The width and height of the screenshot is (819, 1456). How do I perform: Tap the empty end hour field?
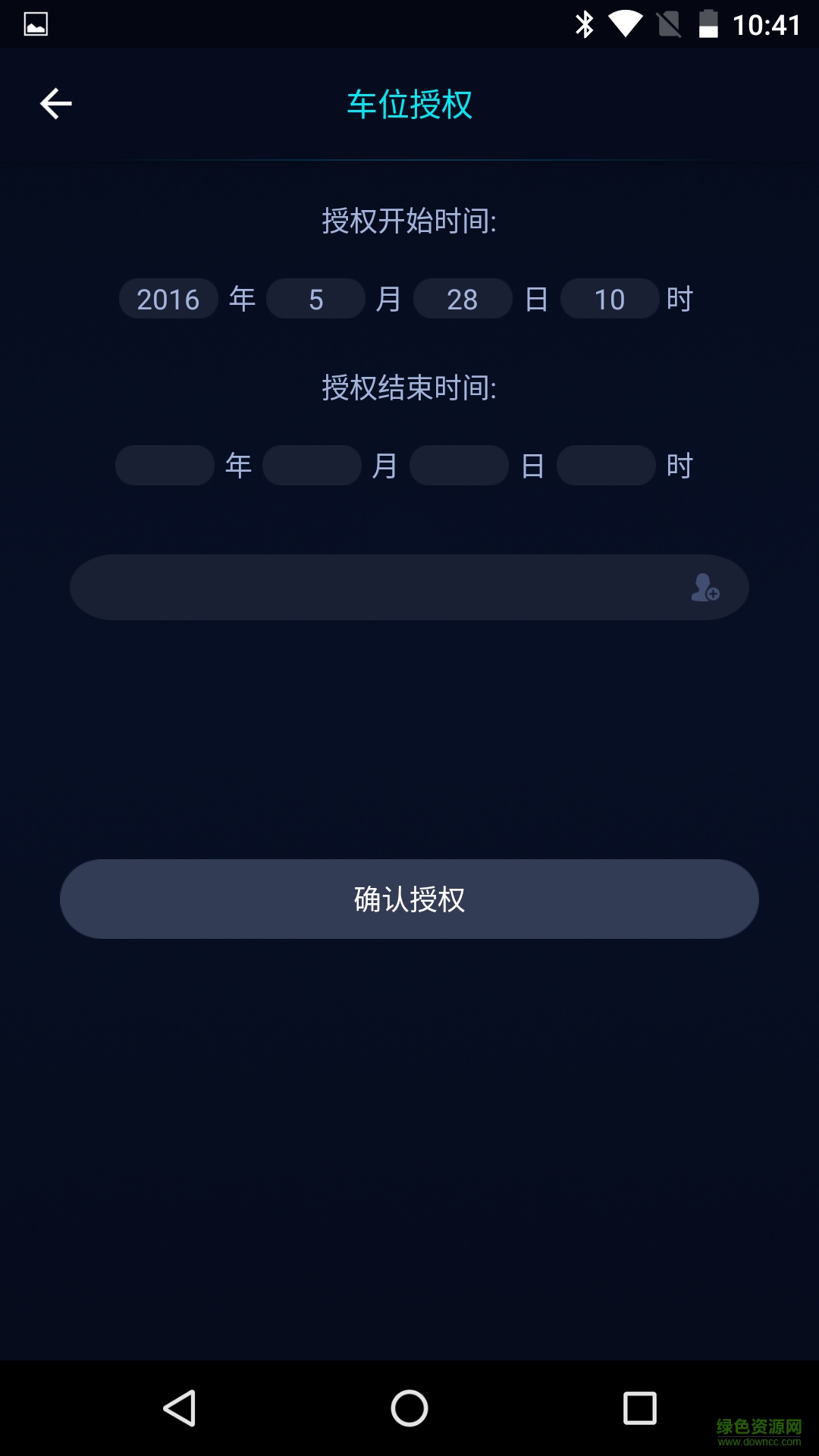tap(606, 466)
